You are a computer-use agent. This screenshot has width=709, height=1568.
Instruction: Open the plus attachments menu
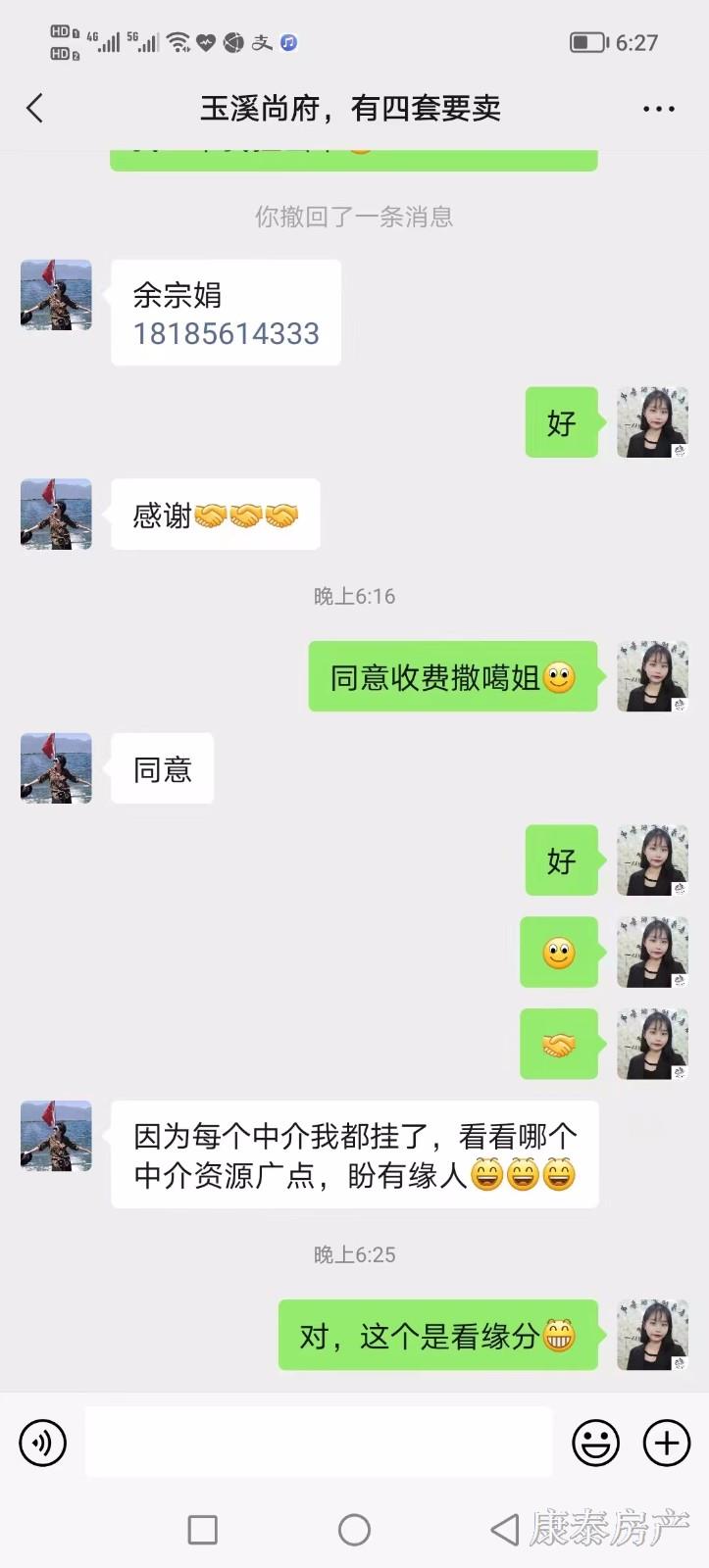pos(667,1443)
